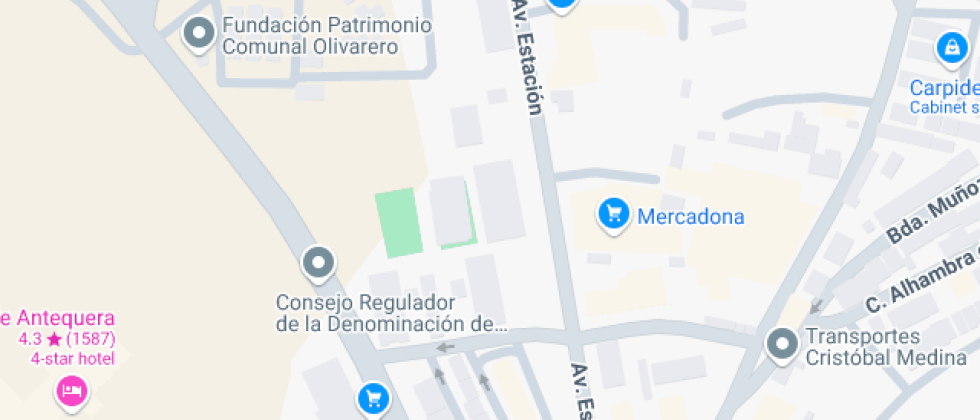The height and width of the screenshot is (420, 980).
Task: Select the Carpide cabinet shop pin
Action: (x=949, y=47)
